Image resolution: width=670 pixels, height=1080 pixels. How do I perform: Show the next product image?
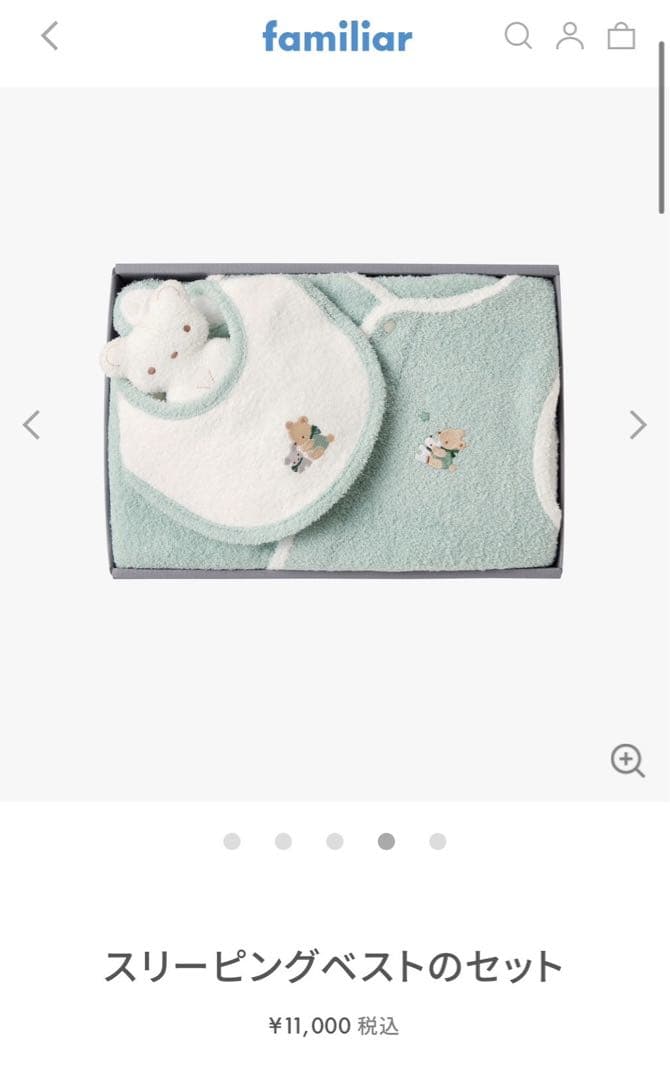coord(637,425)
